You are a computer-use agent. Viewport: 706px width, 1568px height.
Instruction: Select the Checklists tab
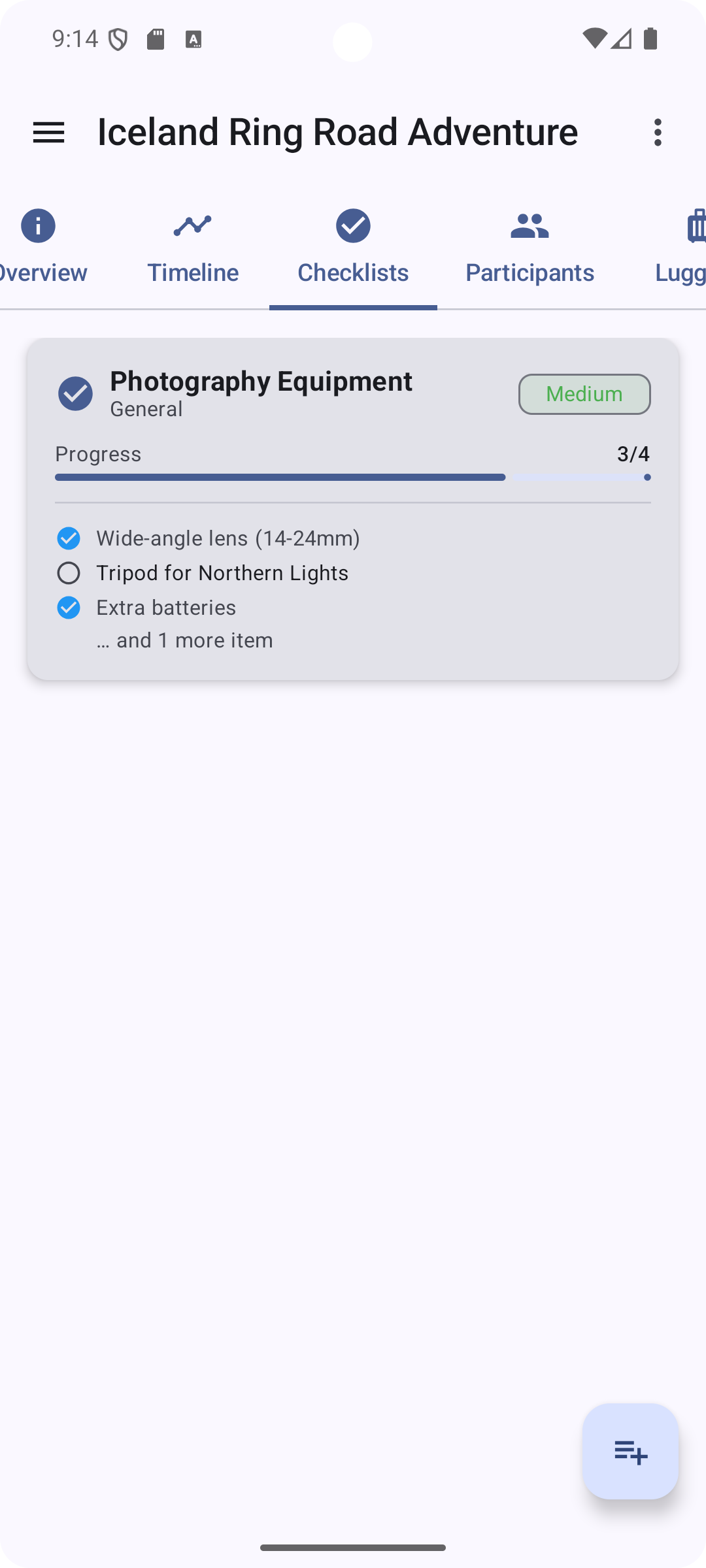pos(353,248)
